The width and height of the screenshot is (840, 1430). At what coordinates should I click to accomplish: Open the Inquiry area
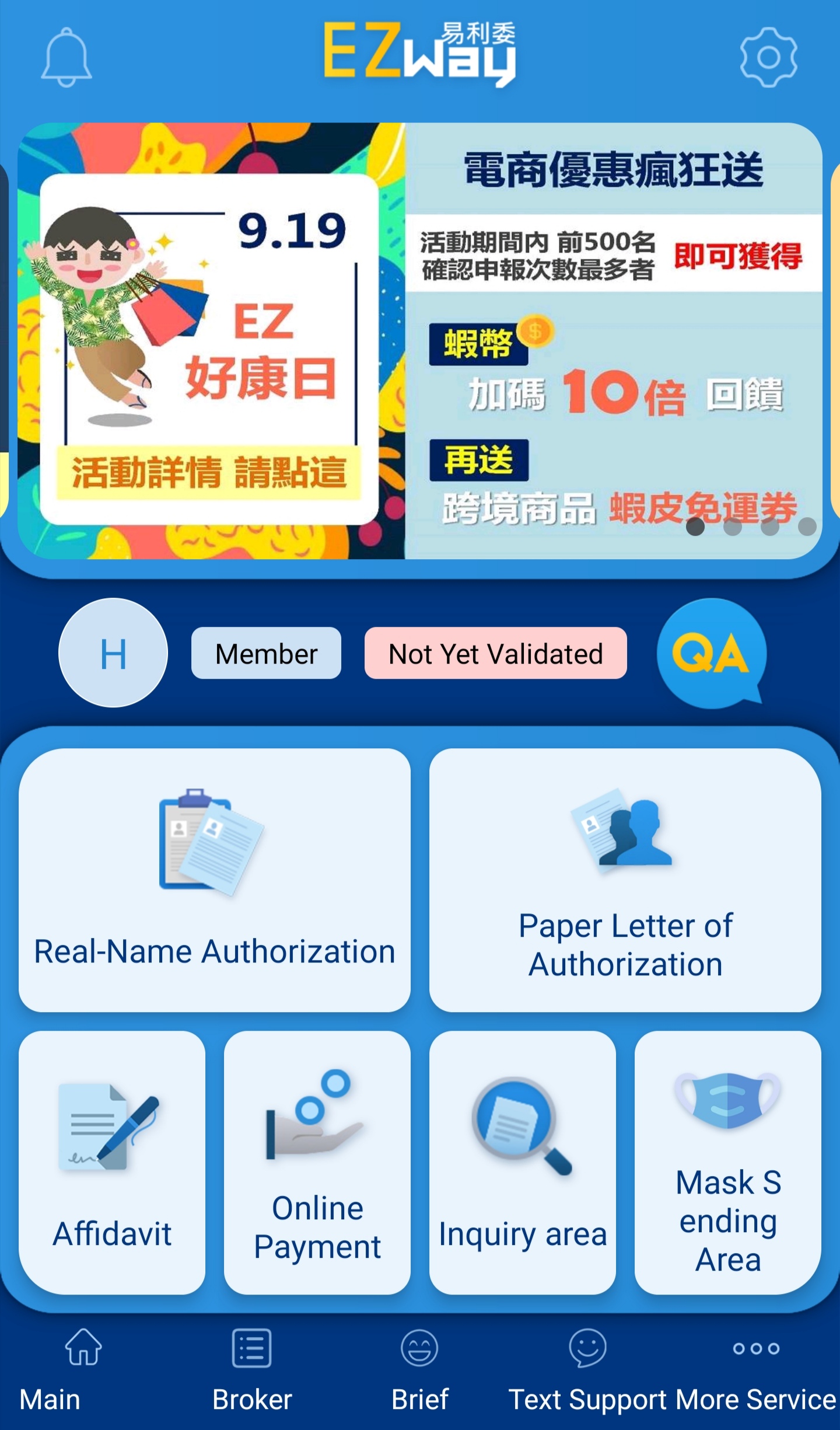[523, 1163]
